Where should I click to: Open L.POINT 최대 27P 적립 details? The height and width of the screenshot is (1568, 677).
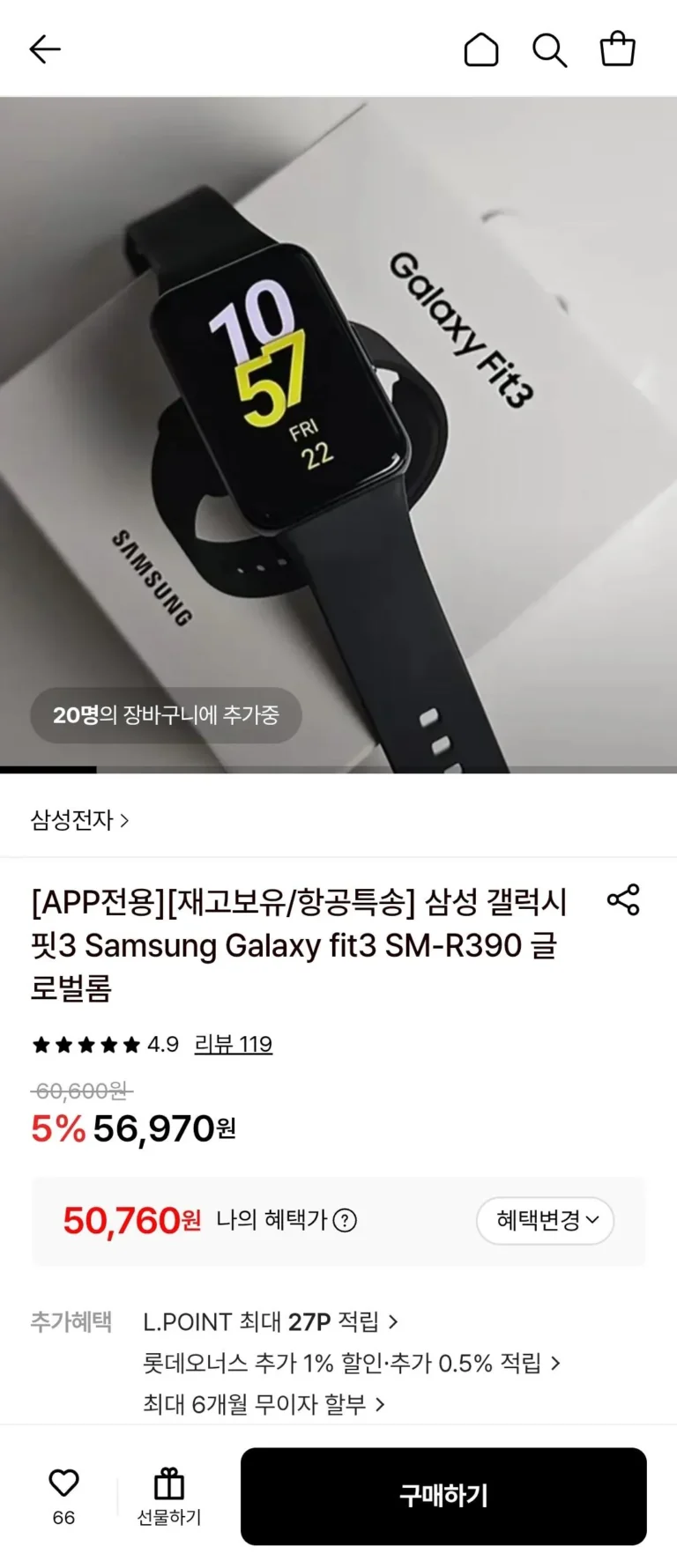(x=270, y=1321)
